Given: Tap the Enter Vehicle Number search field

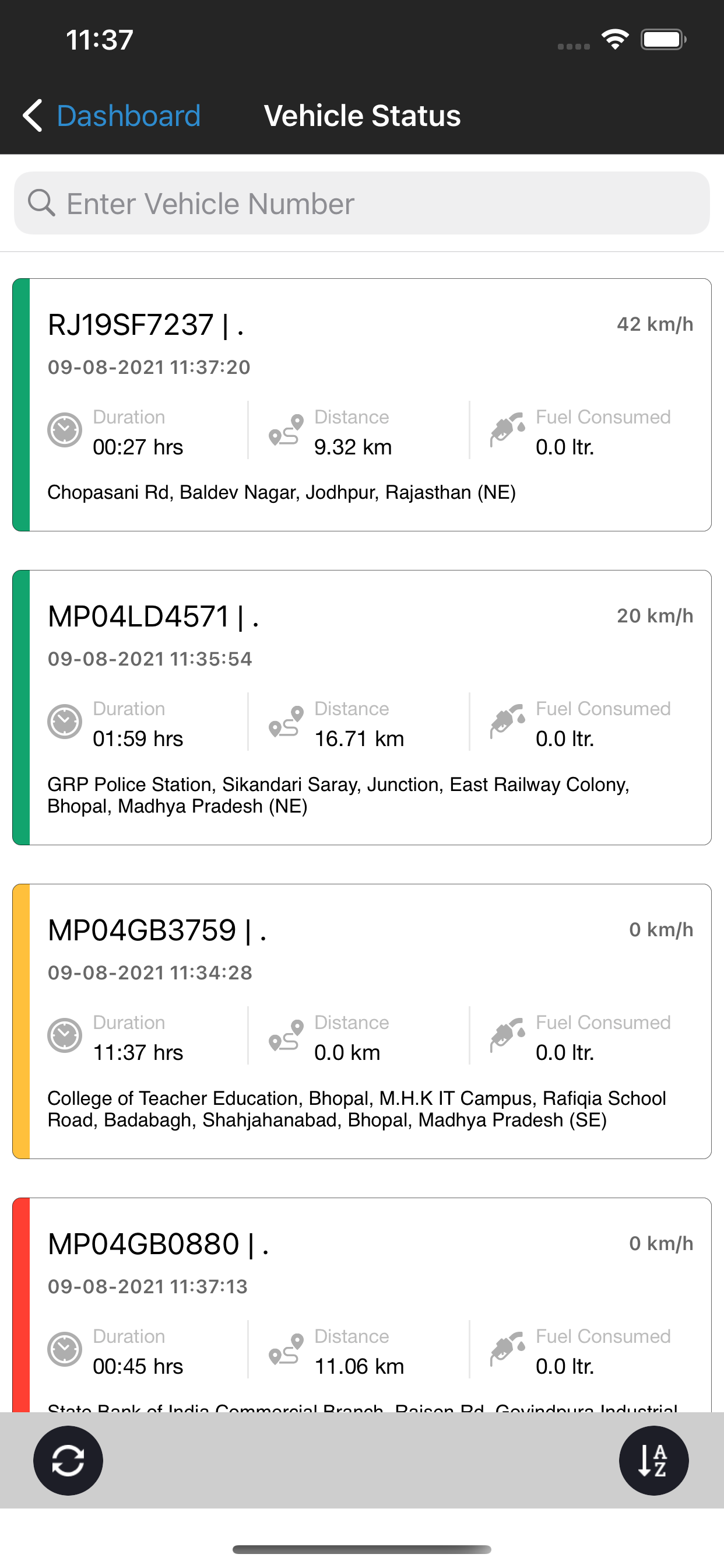Looking at the screenshot, I should pyautogui.click(x=362, y=202).
